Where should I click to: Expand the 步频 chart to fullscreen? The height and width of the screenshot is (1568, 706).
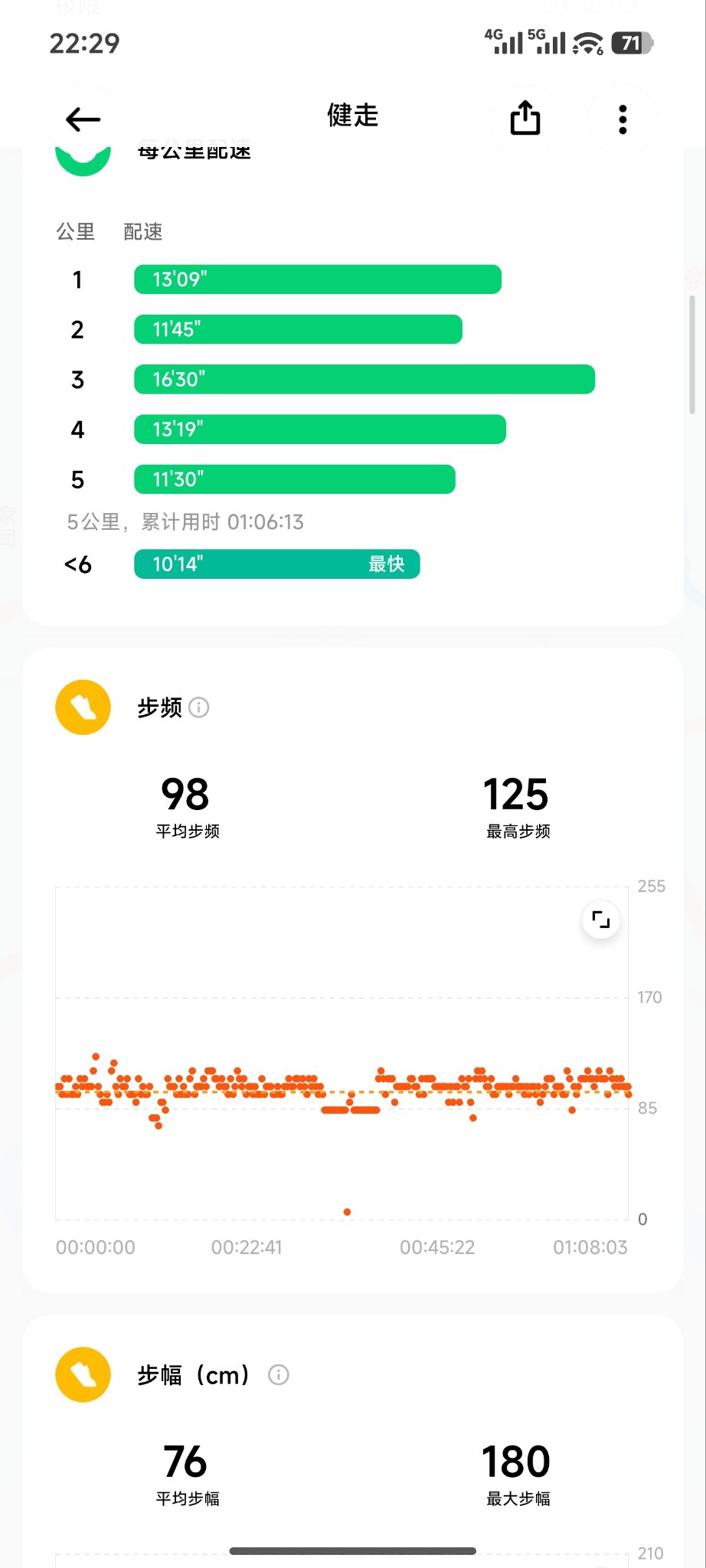[x=601, y=920]
